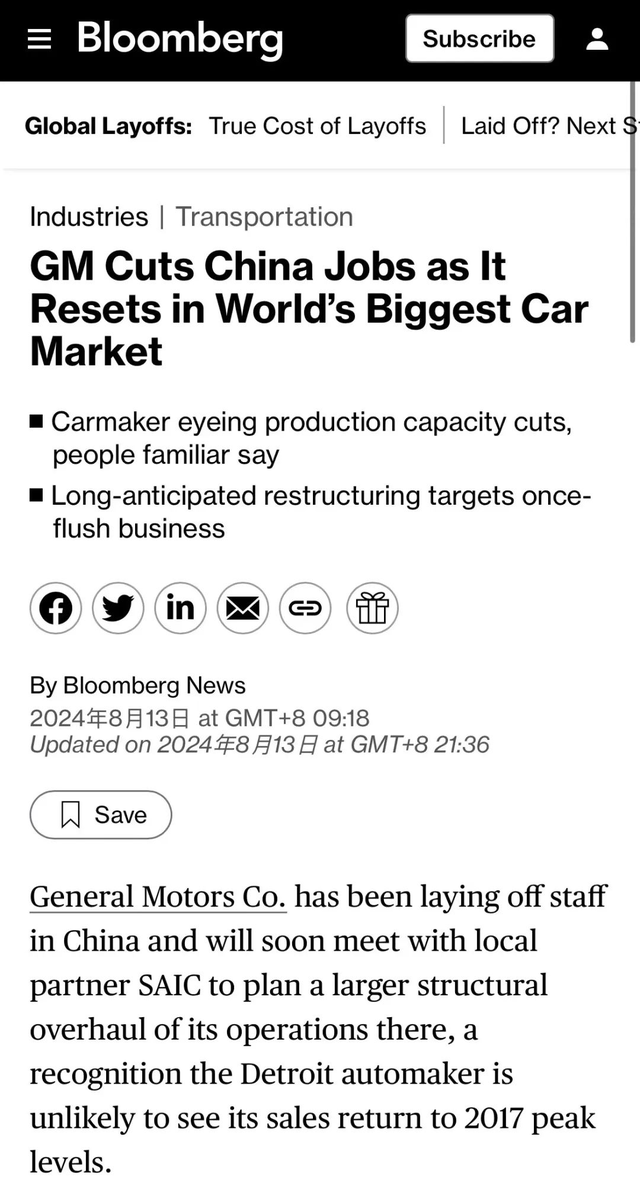
Task: Open the Laid Off? Next Steps link
Action: [545, 126]
